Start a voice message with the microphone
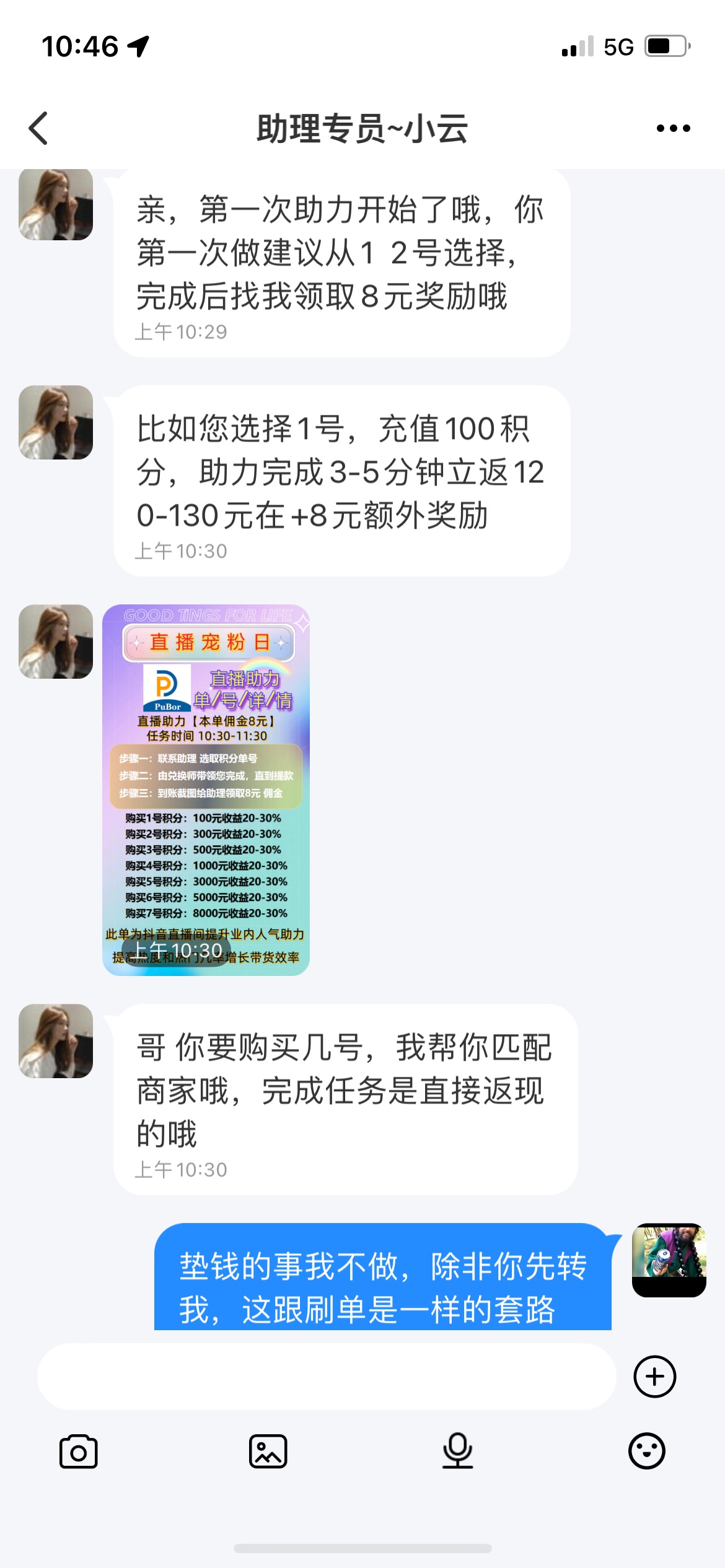 pos(457,1451)
